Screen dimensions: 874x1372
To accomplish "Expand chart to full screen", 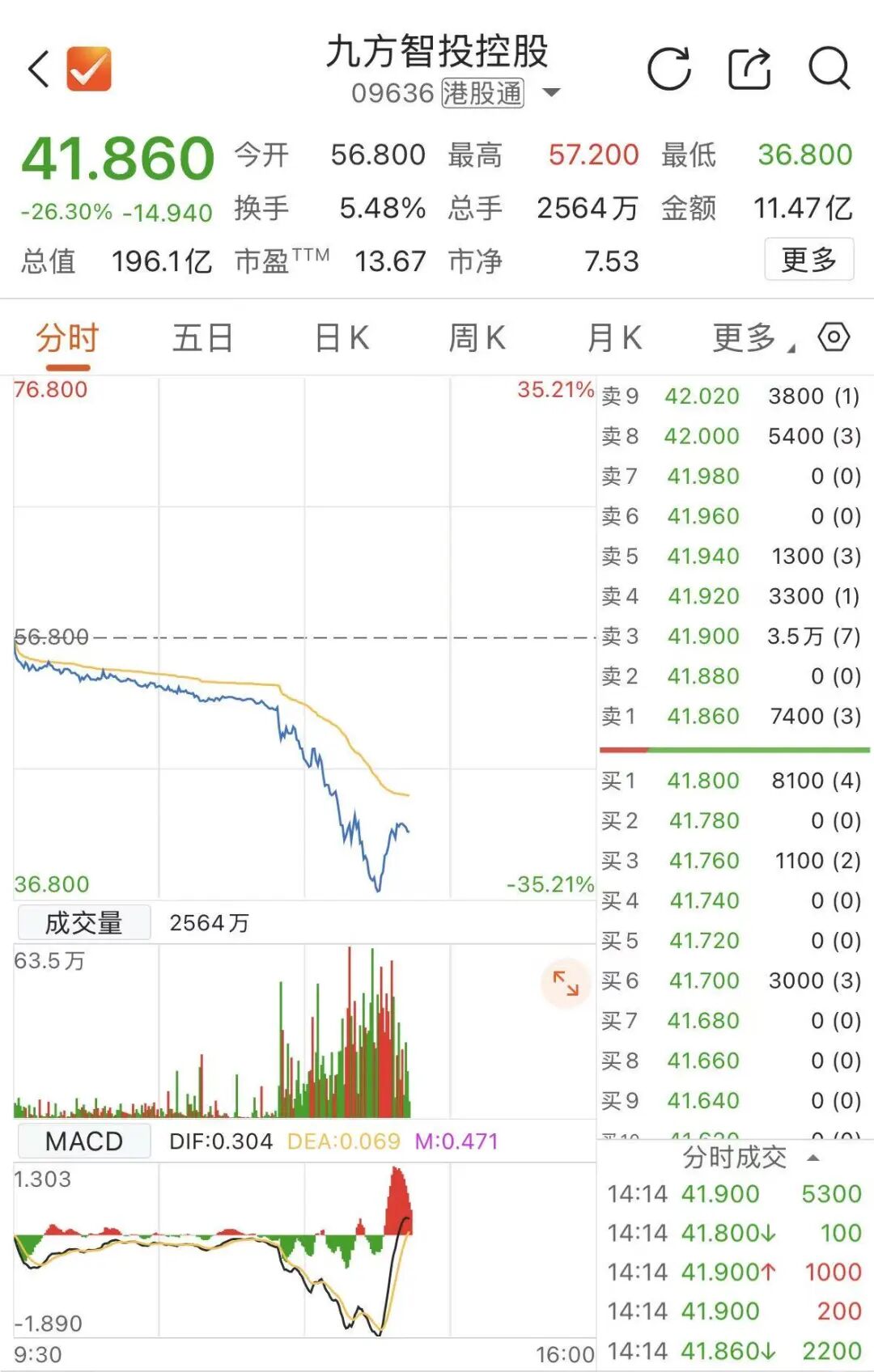I will [x=566, y=984].
